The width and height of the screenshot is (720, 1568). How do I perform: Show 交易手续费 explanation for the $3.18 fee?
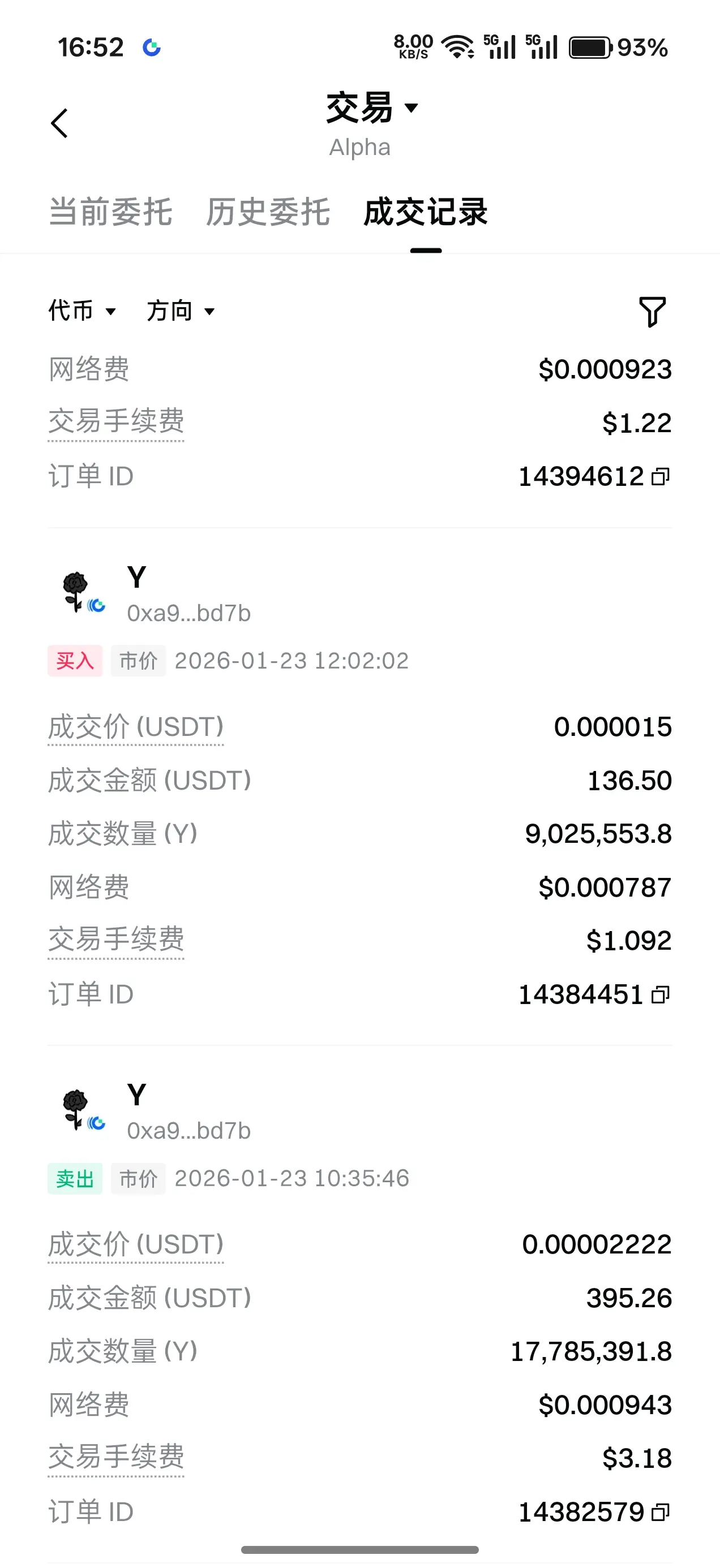tap(115, 1457)
